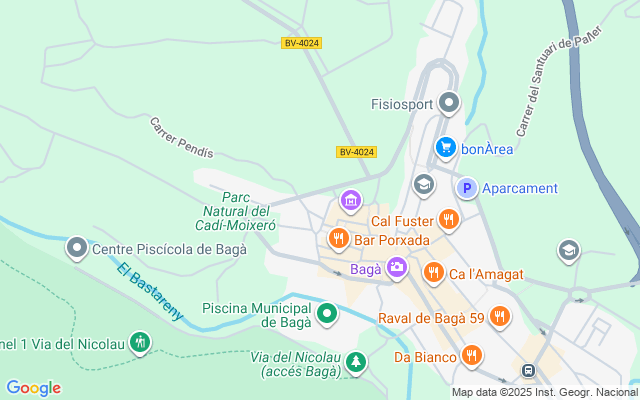
Task: Select Bar Porxada restaurant marker
Action: 338,239
